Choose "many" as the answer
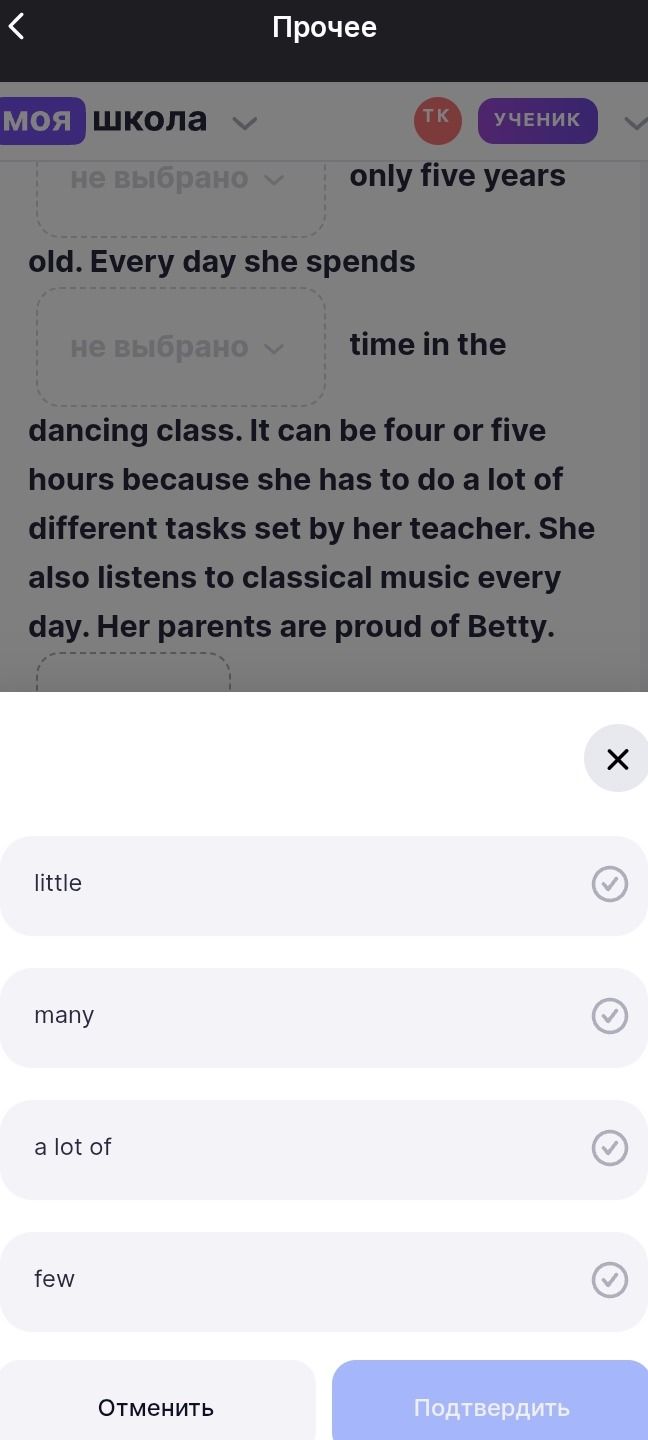Screen dimensions: 648x1440 pos(324,1017)
